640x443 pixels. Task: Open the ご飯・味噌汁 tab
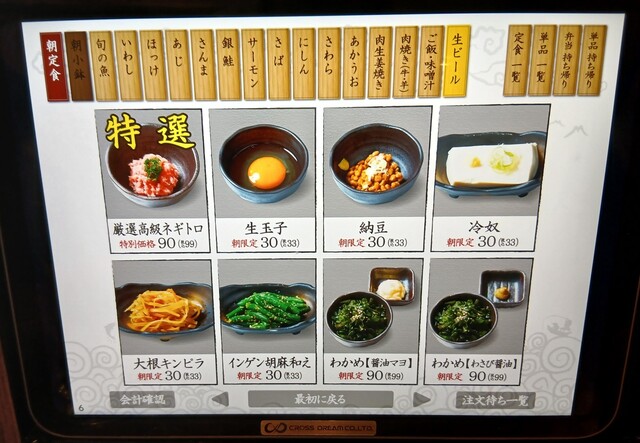click(x=431, y=62)
